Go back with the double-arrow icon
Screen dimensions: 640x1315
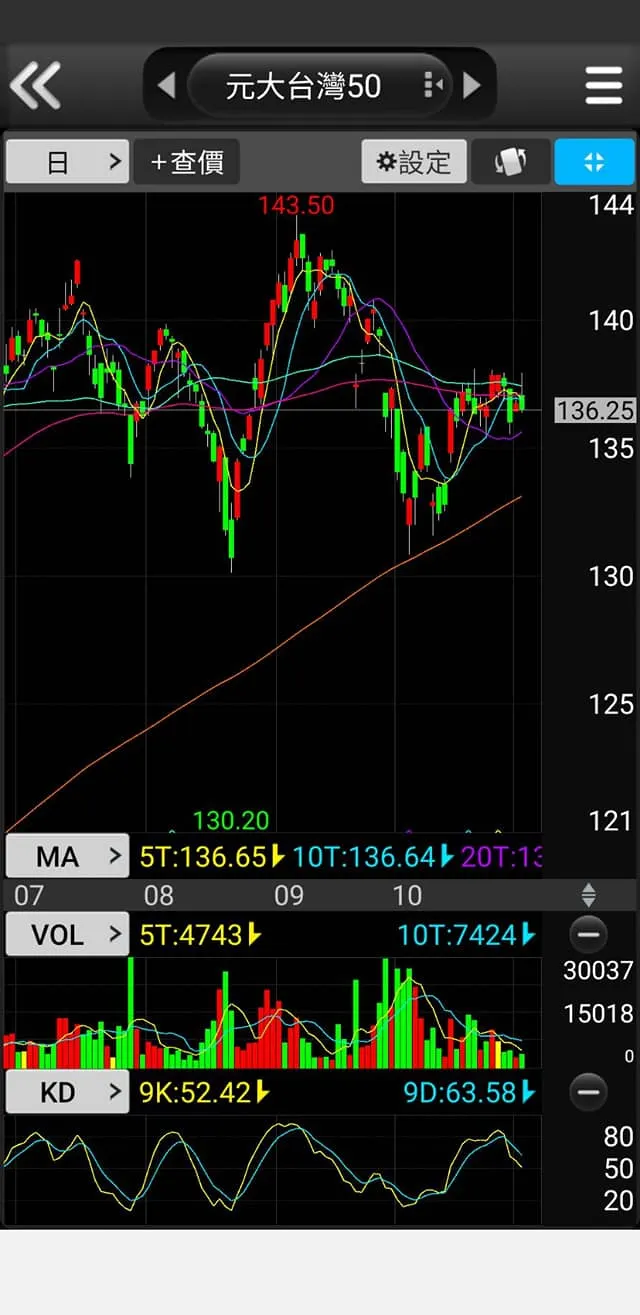coord(36,85)
